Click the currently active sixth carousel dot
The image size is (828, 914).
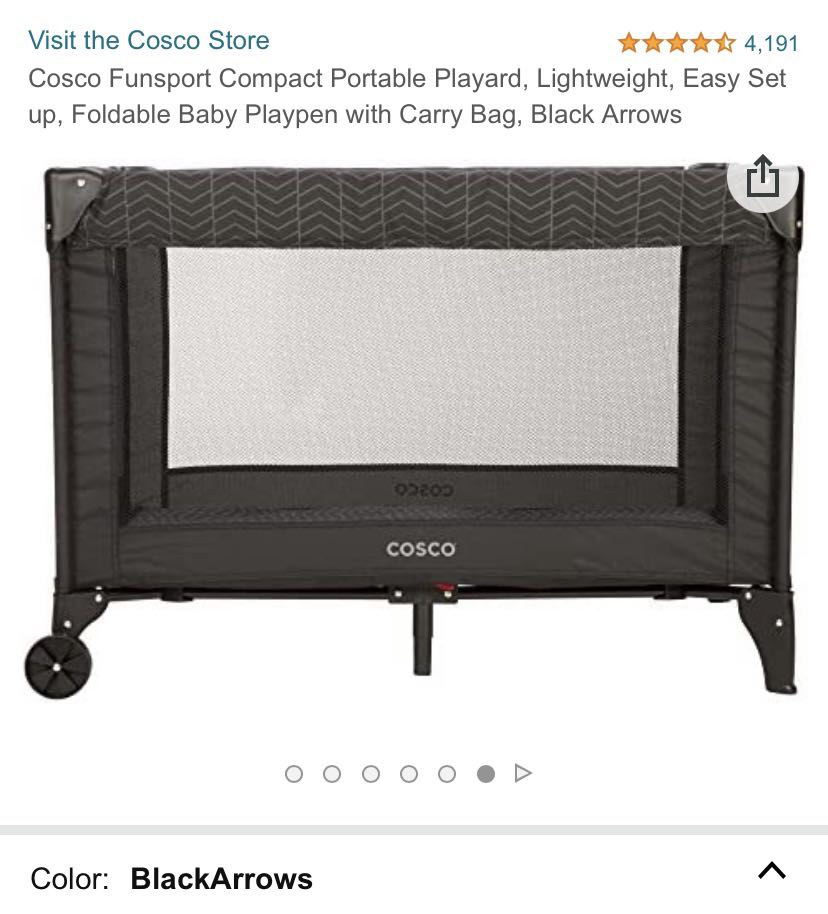[484, 774]
